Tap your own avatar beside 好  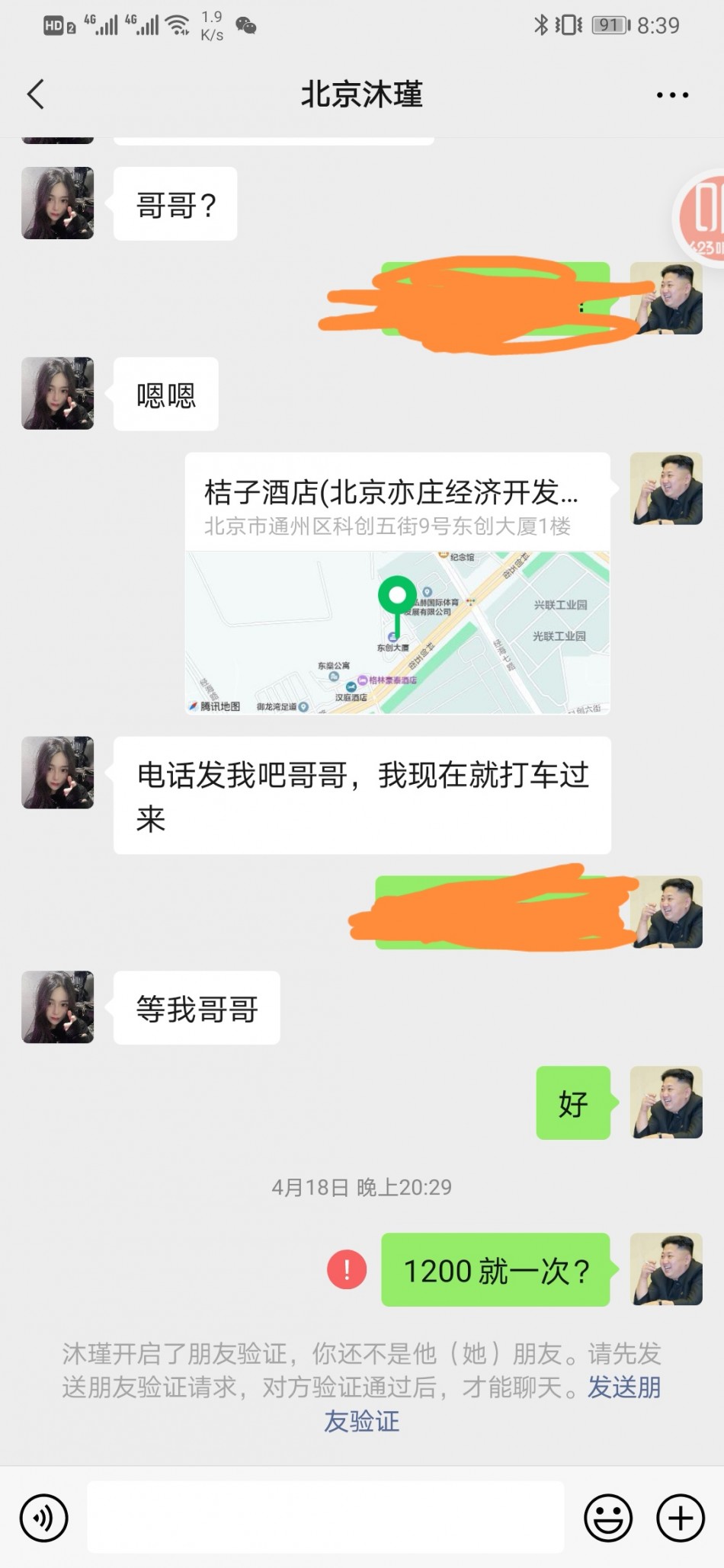tap(667, 1102)
